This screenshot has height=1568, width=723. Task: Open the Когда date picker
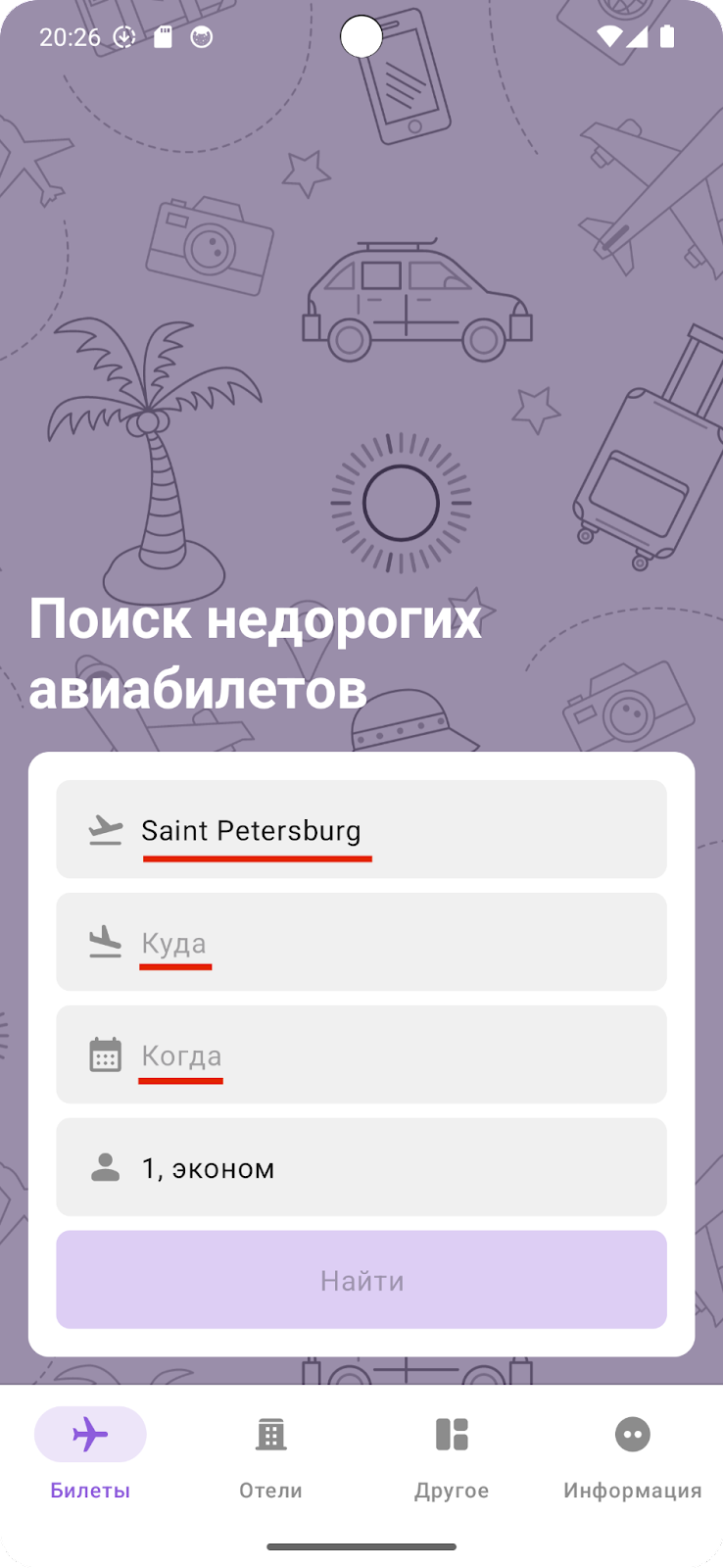[361, 1054]
